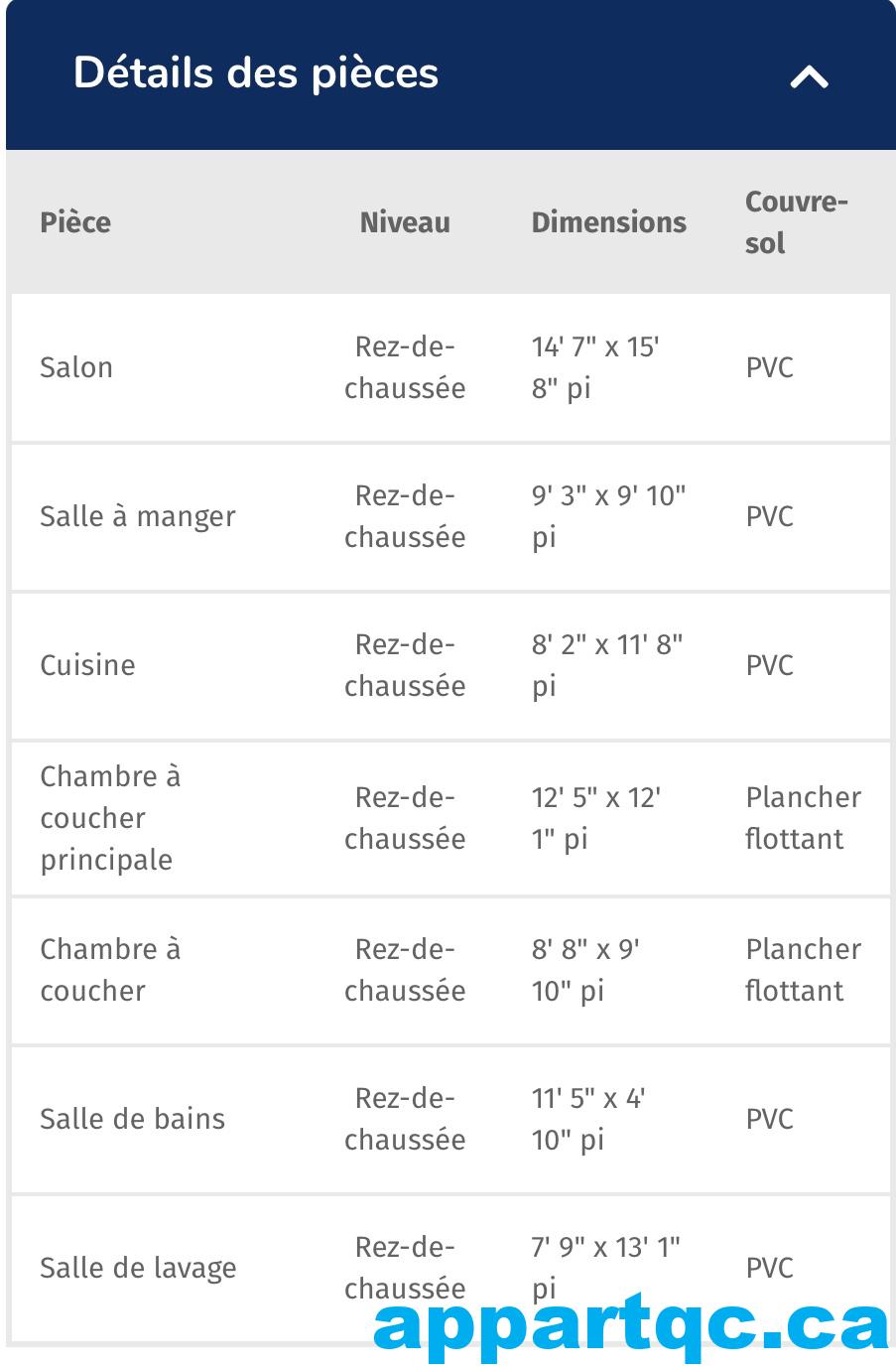Collapse the Détails des pièces section

809,76
